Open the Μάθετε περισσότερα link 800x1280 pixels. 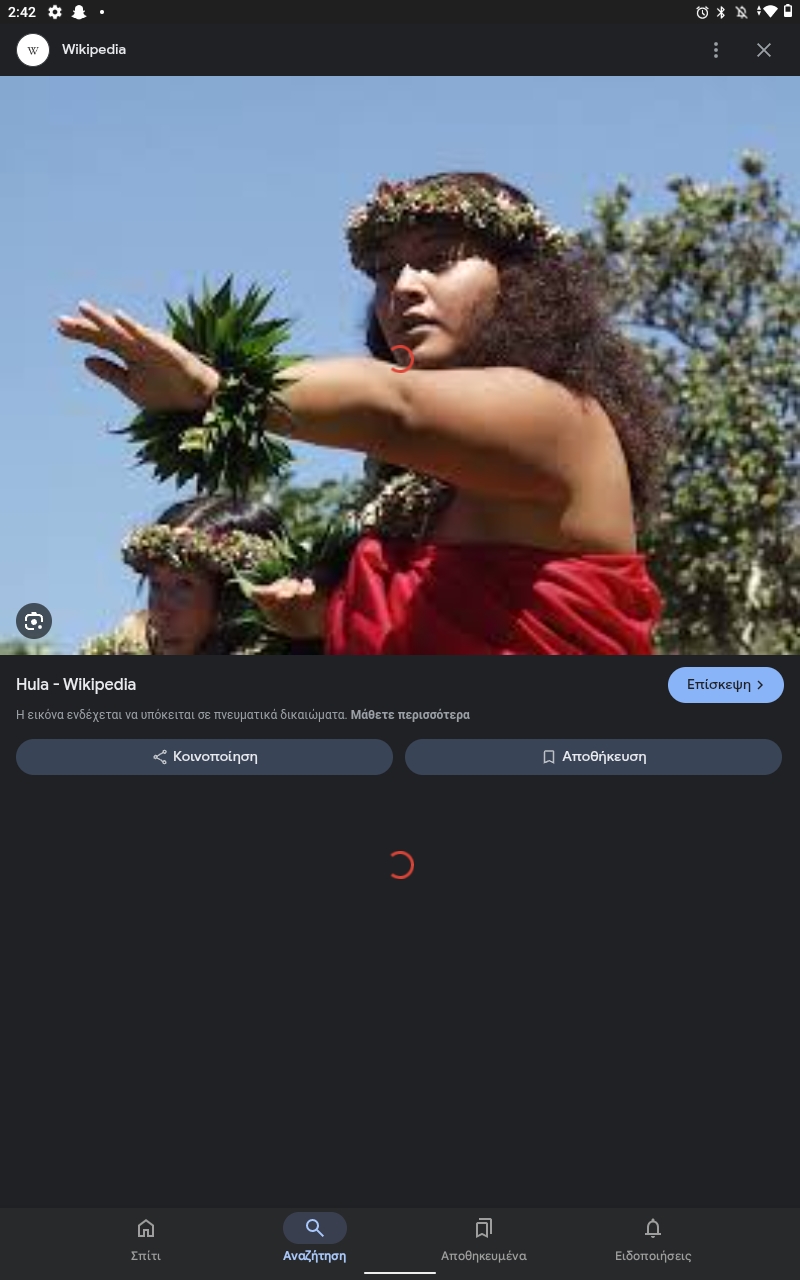(410, 715)
